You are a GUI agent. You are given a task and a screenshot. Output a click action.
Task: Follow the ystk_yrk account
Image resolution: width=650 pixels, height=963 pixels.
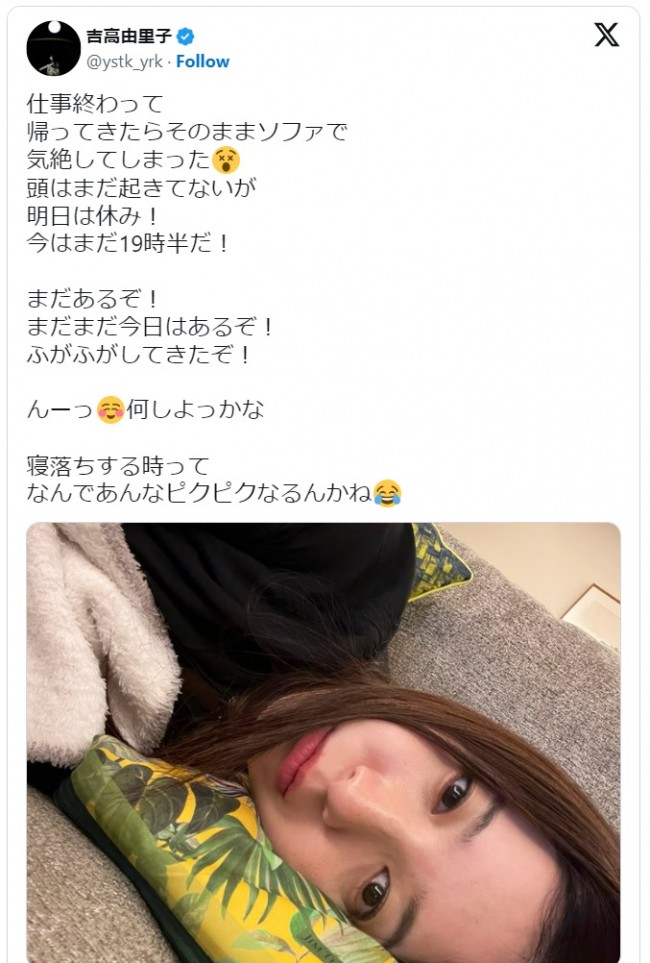[203, 62]
